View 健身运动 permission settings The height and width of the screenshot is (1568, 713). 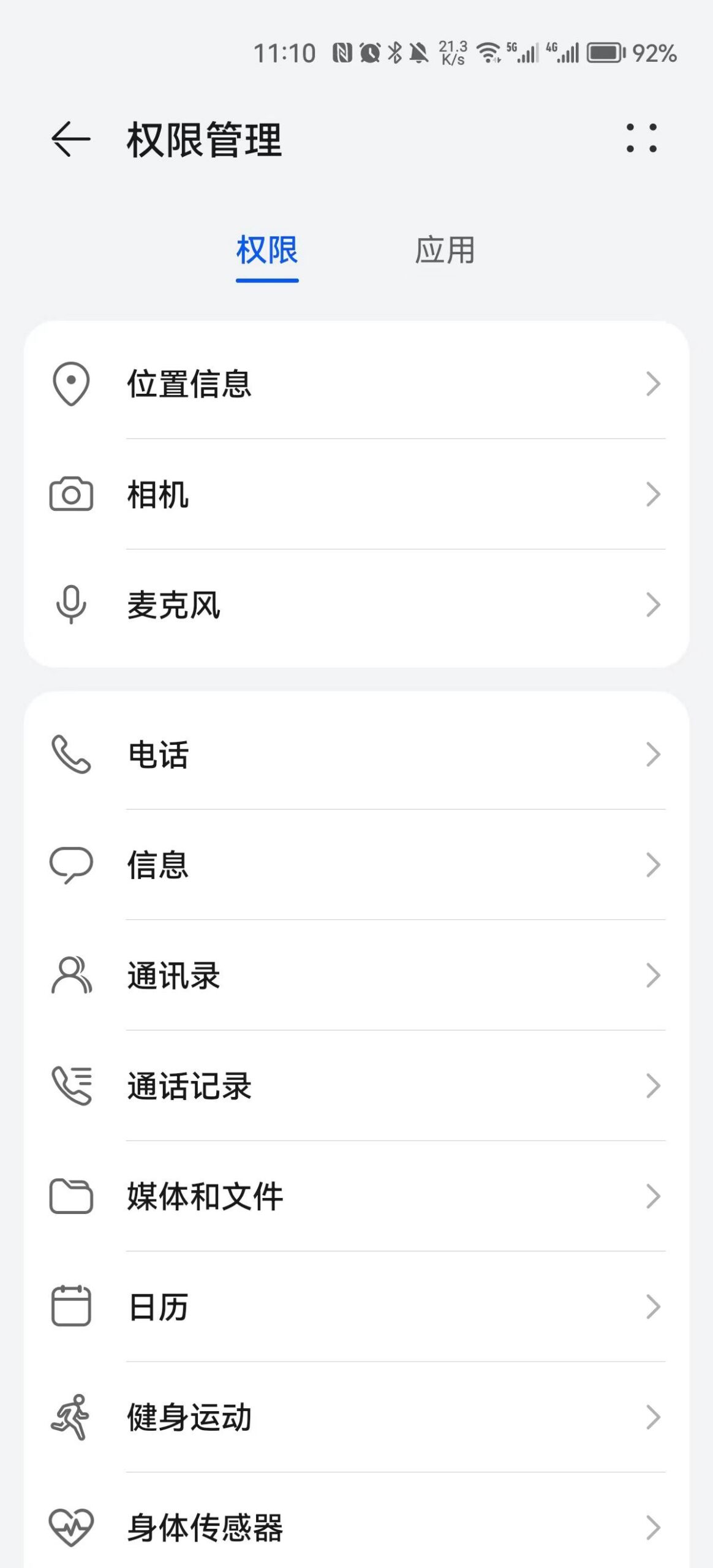coord(356,1417)
